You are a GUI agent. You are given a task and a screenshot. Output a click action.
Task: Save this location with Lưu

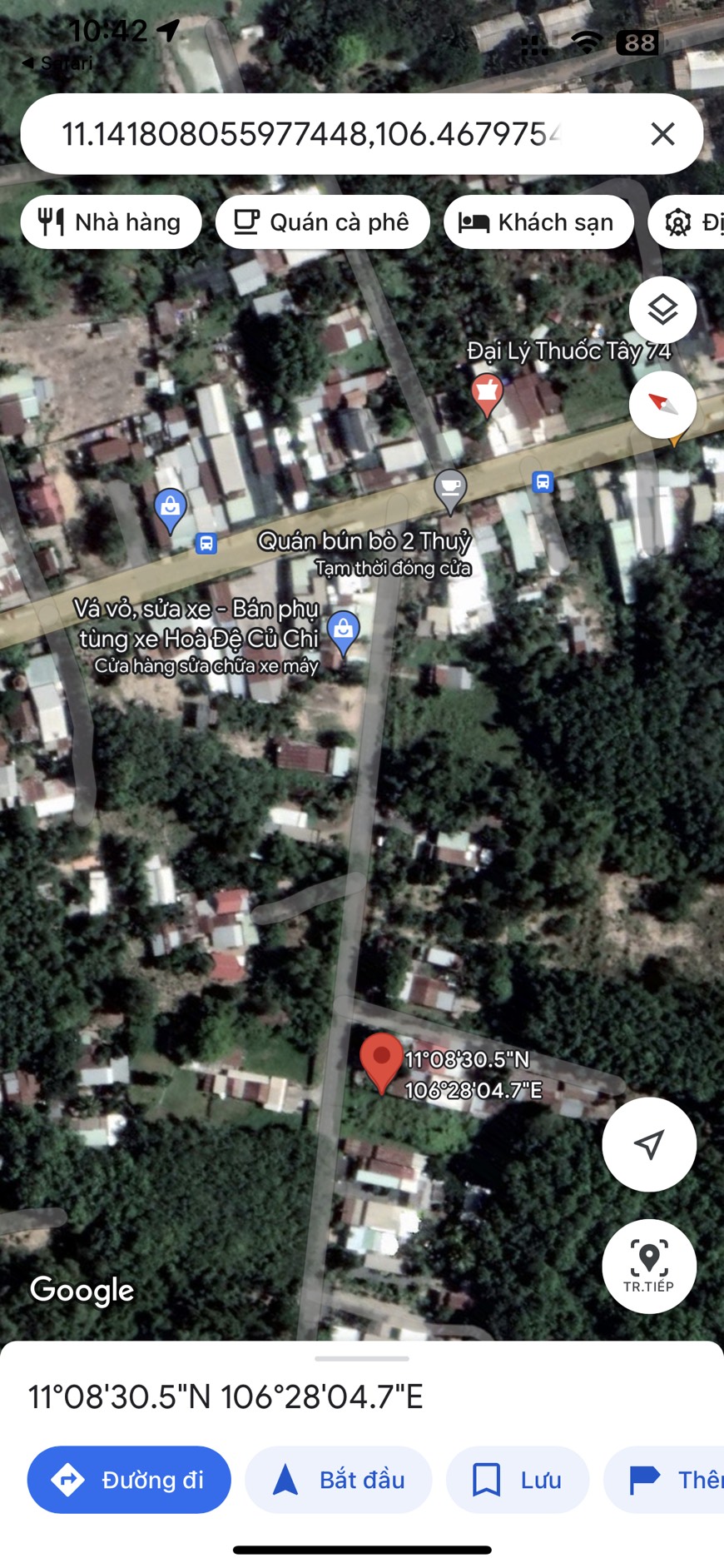(517, 1480)
